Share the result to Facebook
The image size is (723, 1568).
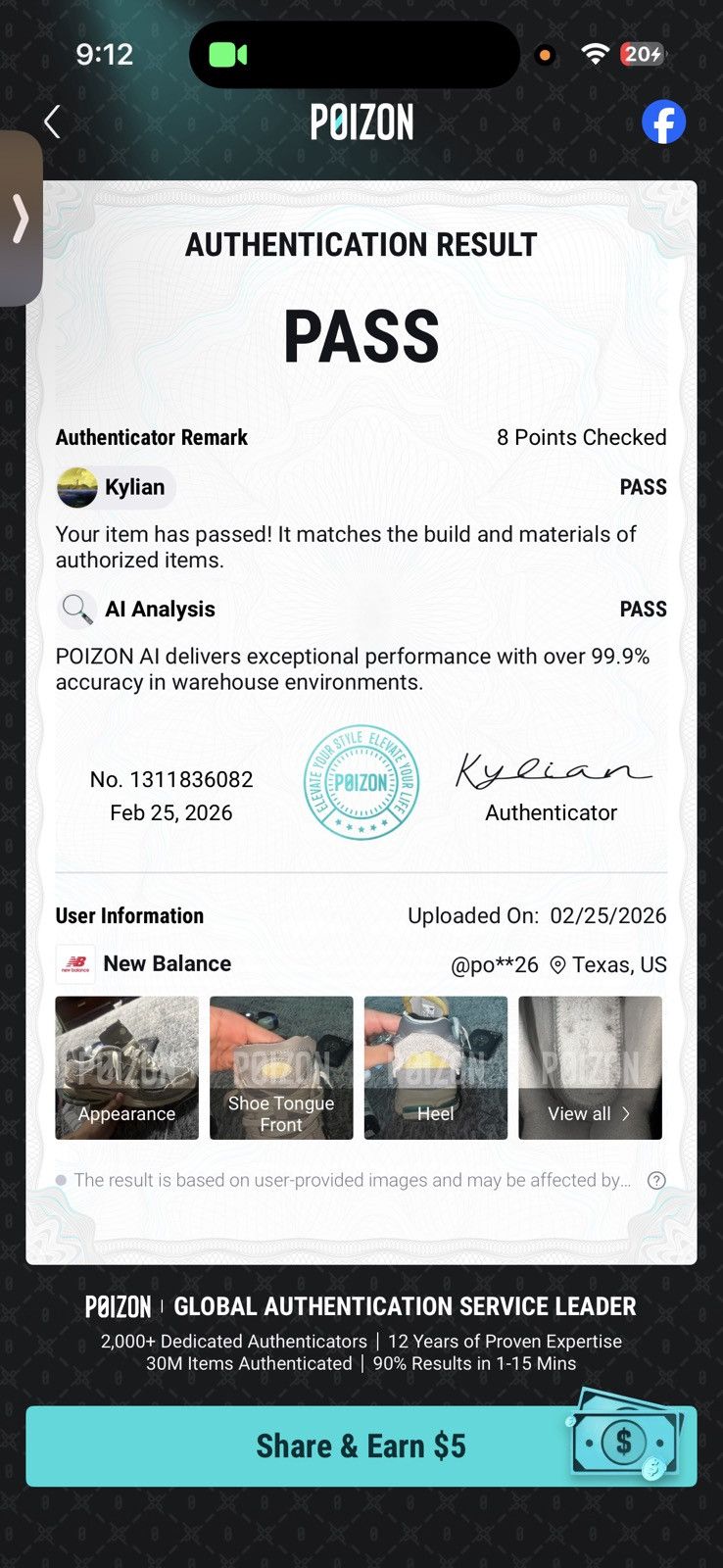pos(663,122)
